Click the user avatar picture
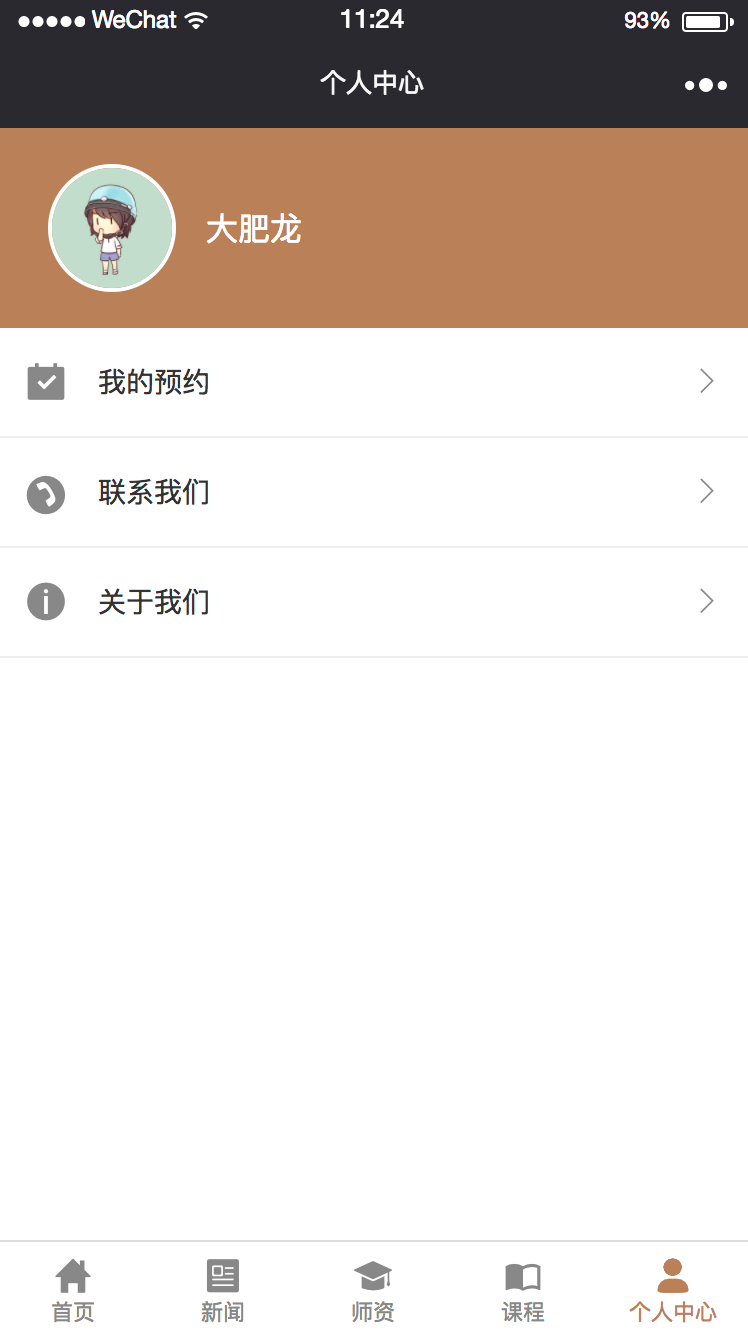Screen dimensions: 748x1332 tap(112, 227)
